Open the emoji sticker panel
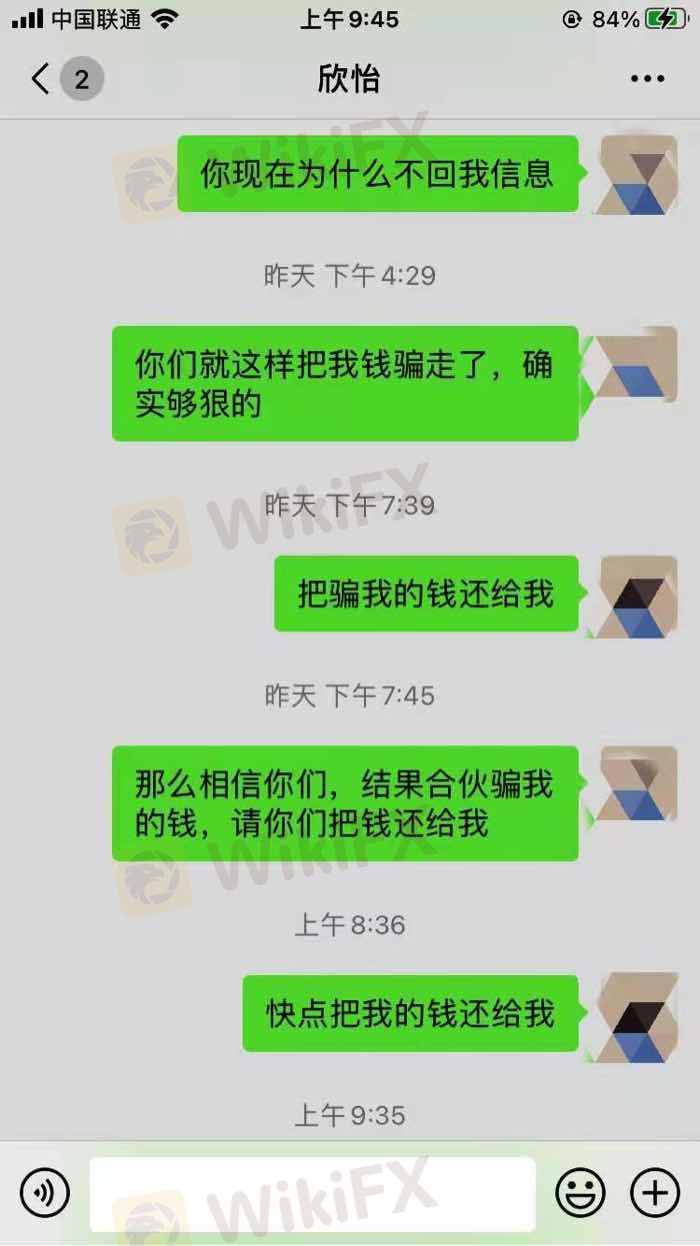 pyautogui.click(x=580, y=1193)
